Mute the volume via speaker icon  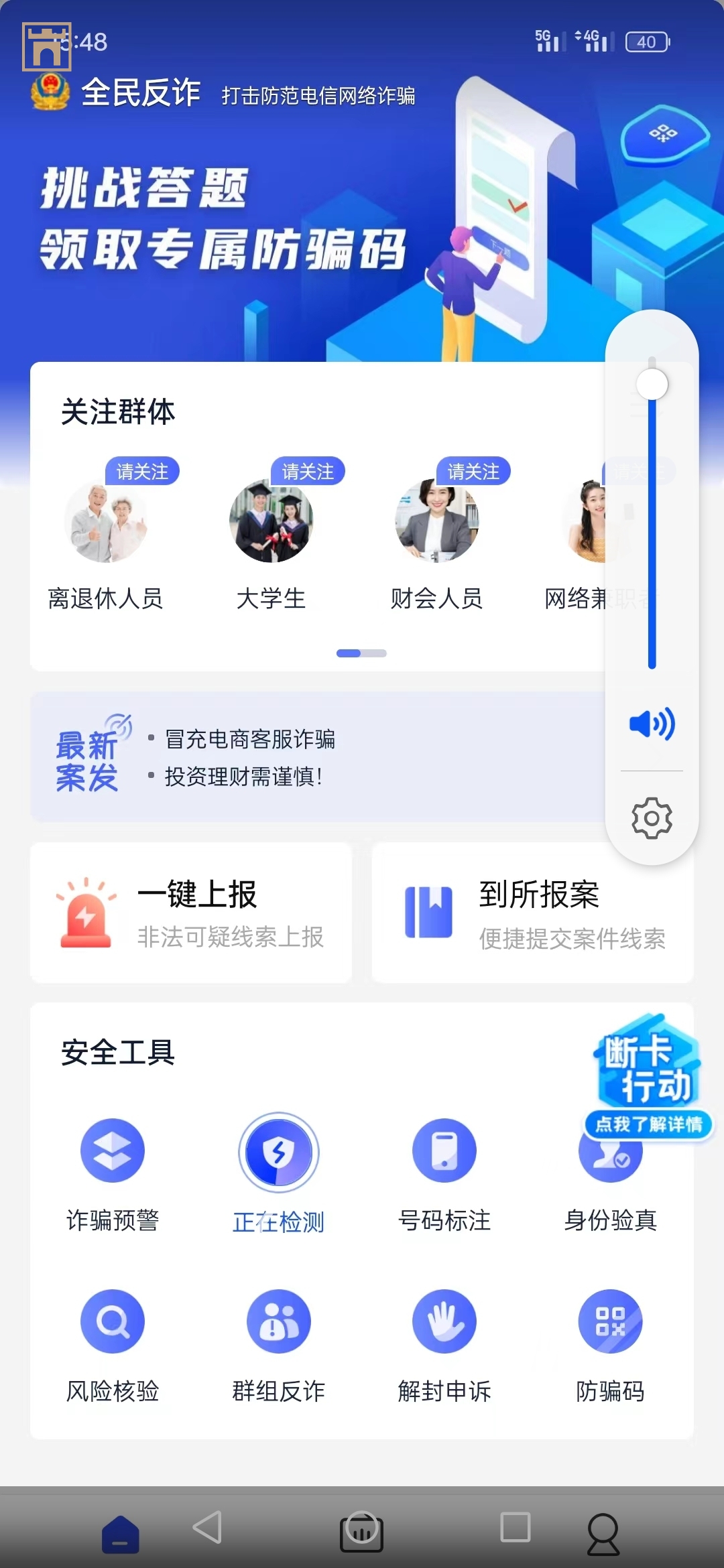pyautogui.click(x=652, y=724)
